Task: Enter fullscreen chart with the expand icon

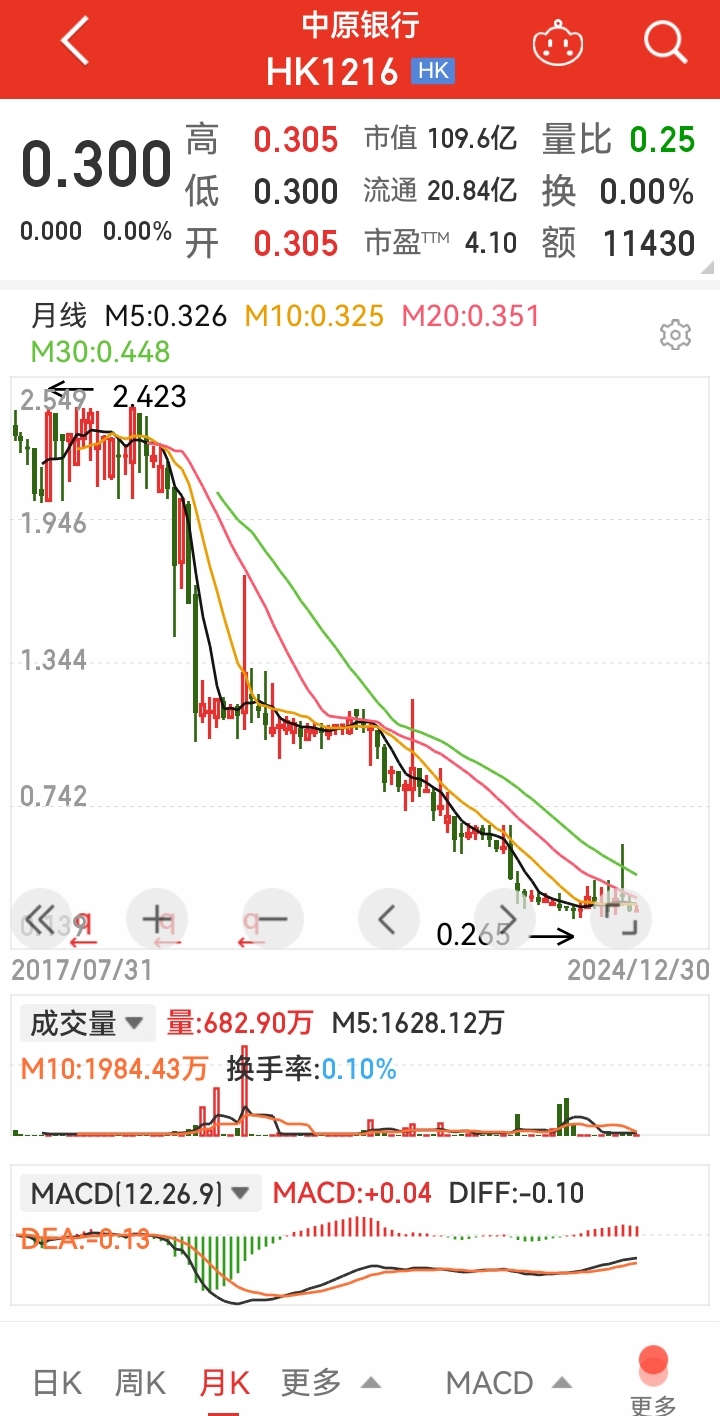Action: [621, 918]
